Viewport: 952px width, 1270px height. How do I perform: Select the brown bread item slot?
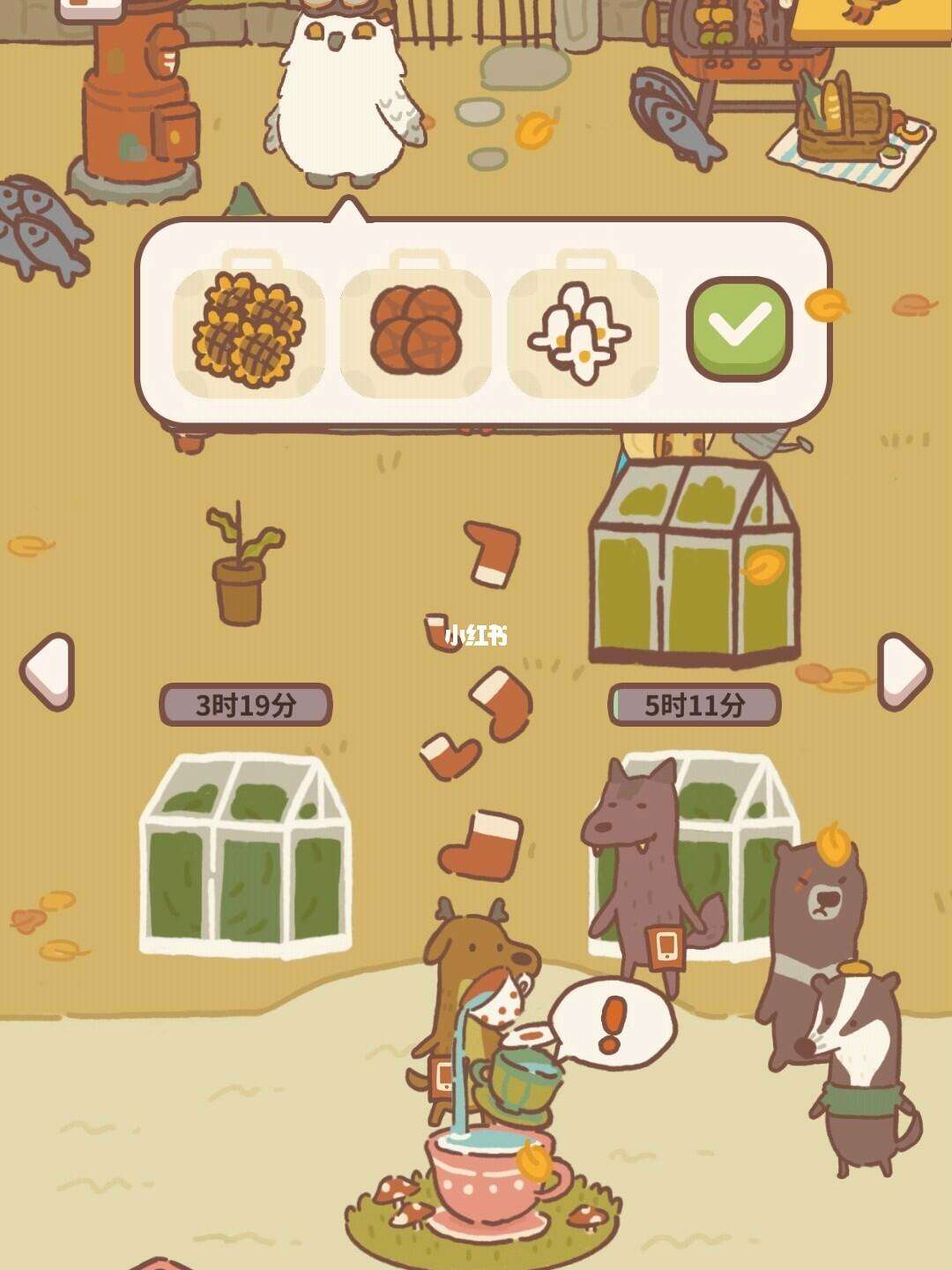click(x=415, y=330)
